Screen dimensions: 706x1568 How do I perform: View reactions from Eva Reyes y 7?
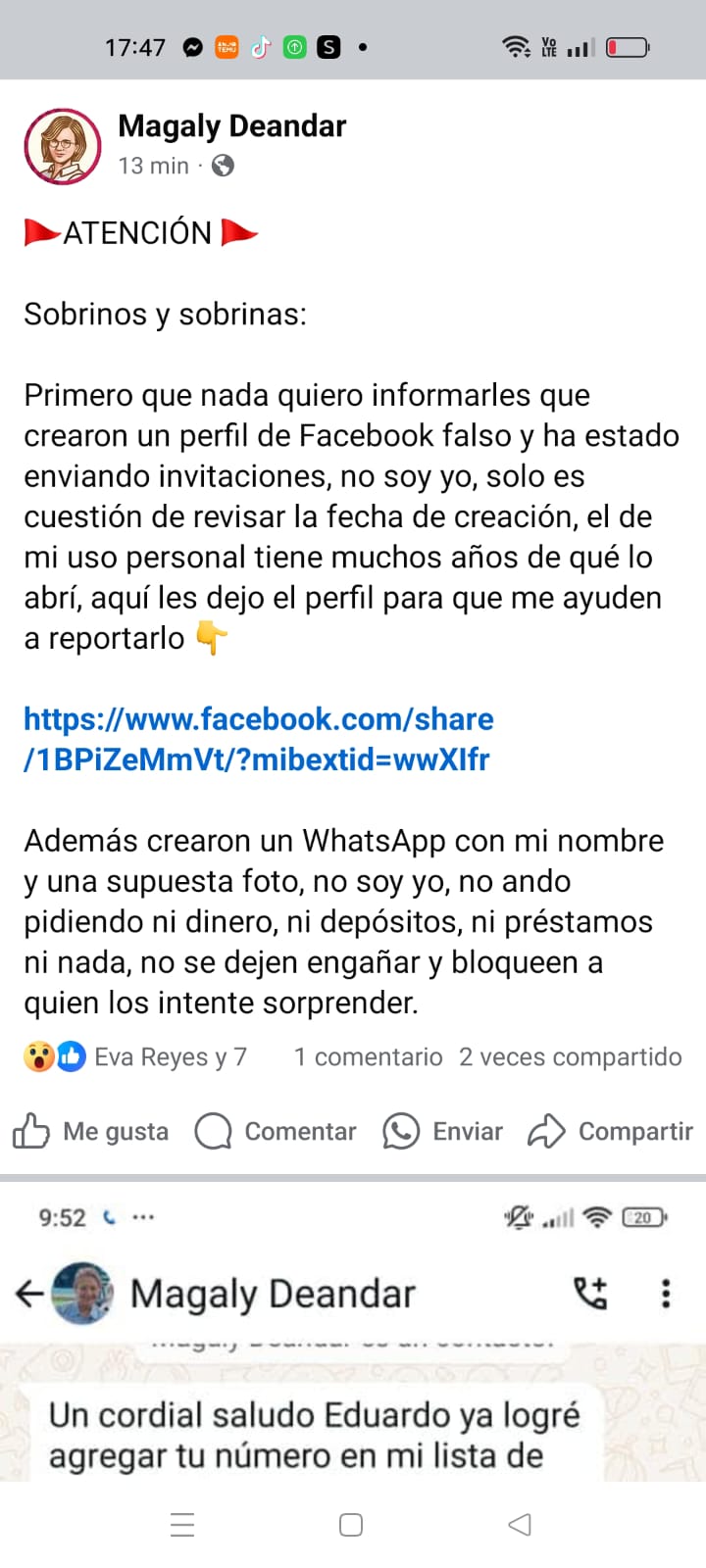pyautogui.click(x=135, y=1056)
